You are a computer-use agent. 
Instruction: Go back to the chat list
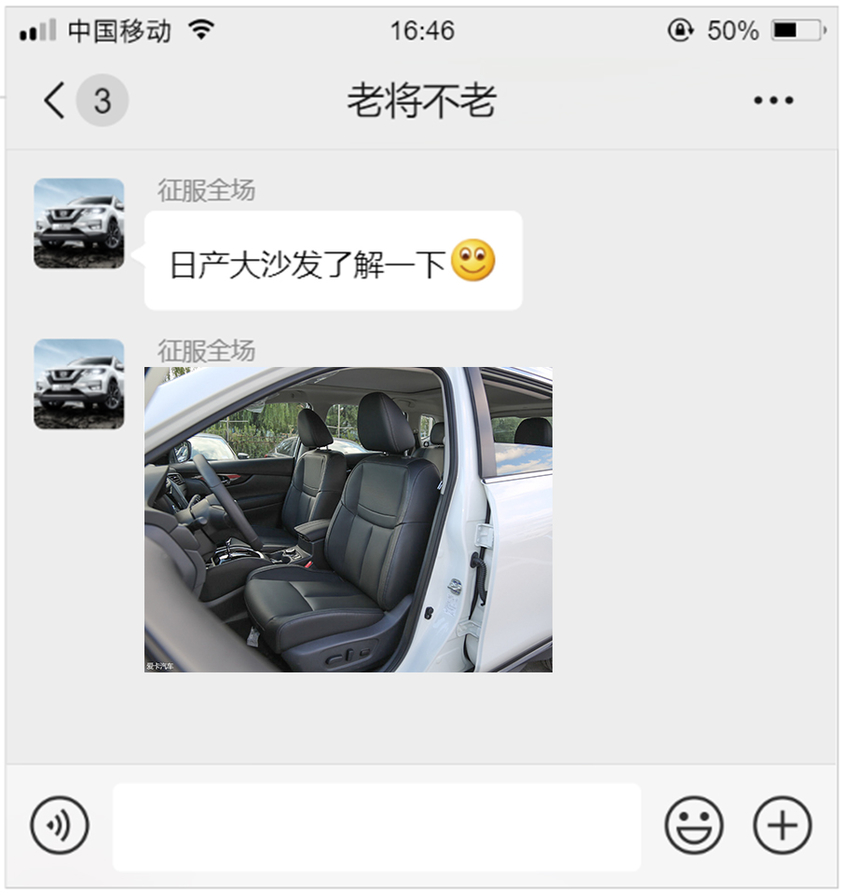pos(55,100)
